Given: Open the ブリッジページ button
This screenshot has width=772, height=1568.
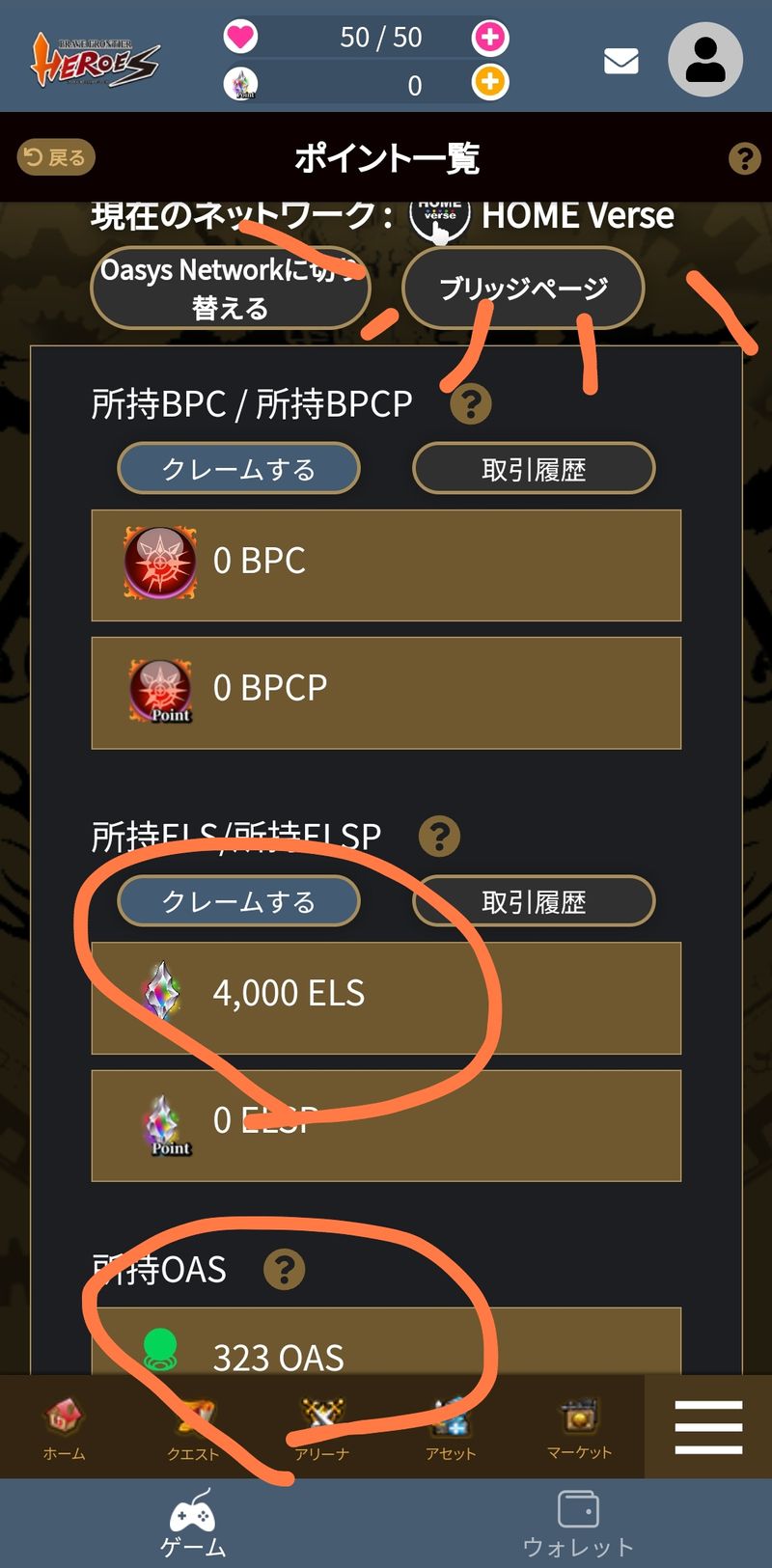Looking at the screenshot, I should click(x=523, y=288).
